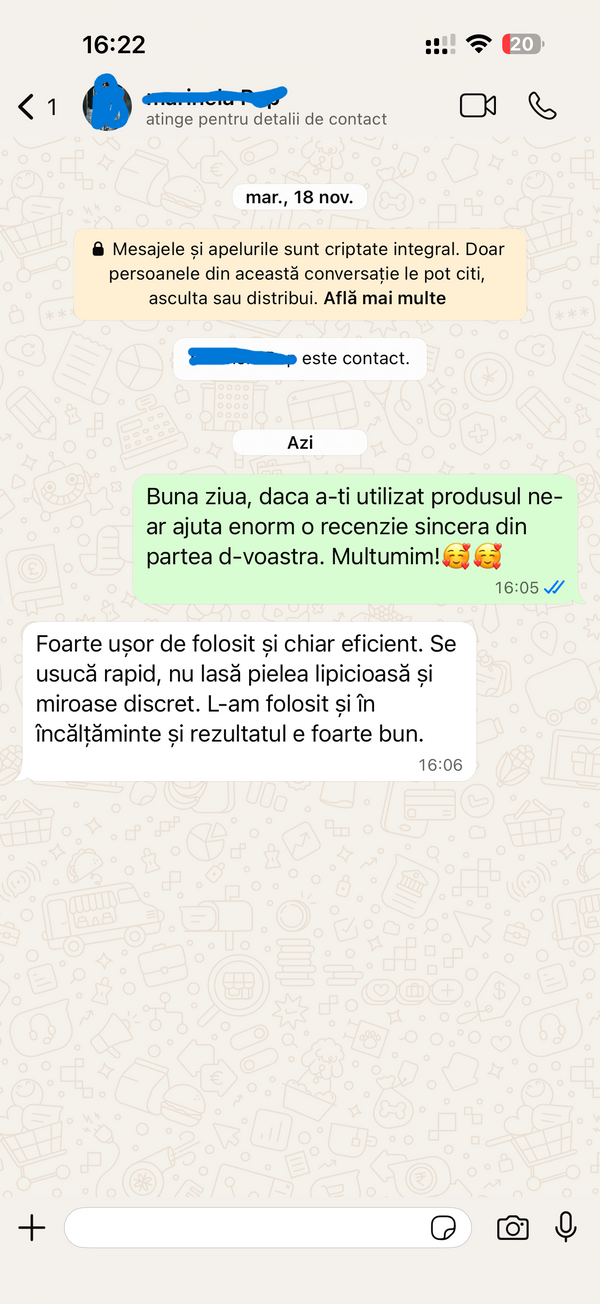Open the attachment plus menu
Image resolution: width=600 pixels, height=1304 pixels.
click(x=32, y=1228)
